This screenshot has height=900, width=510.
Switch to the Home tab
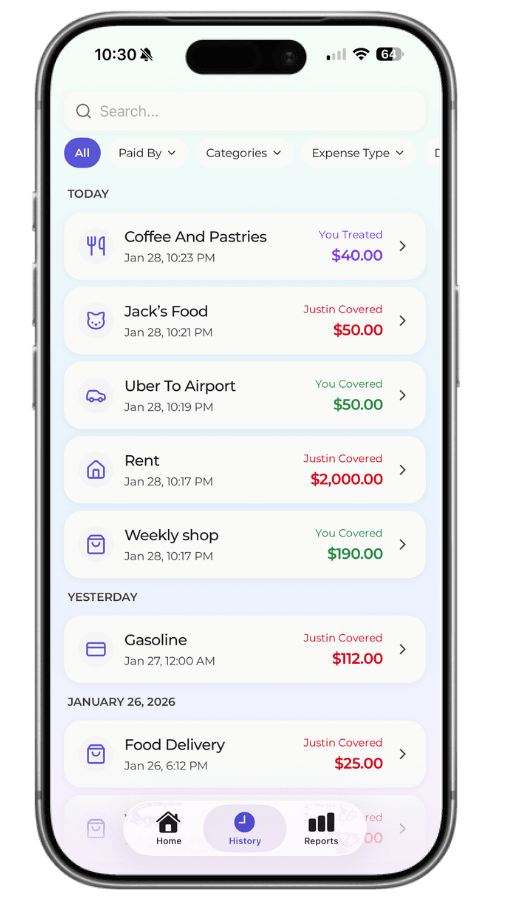click(169, 828)
